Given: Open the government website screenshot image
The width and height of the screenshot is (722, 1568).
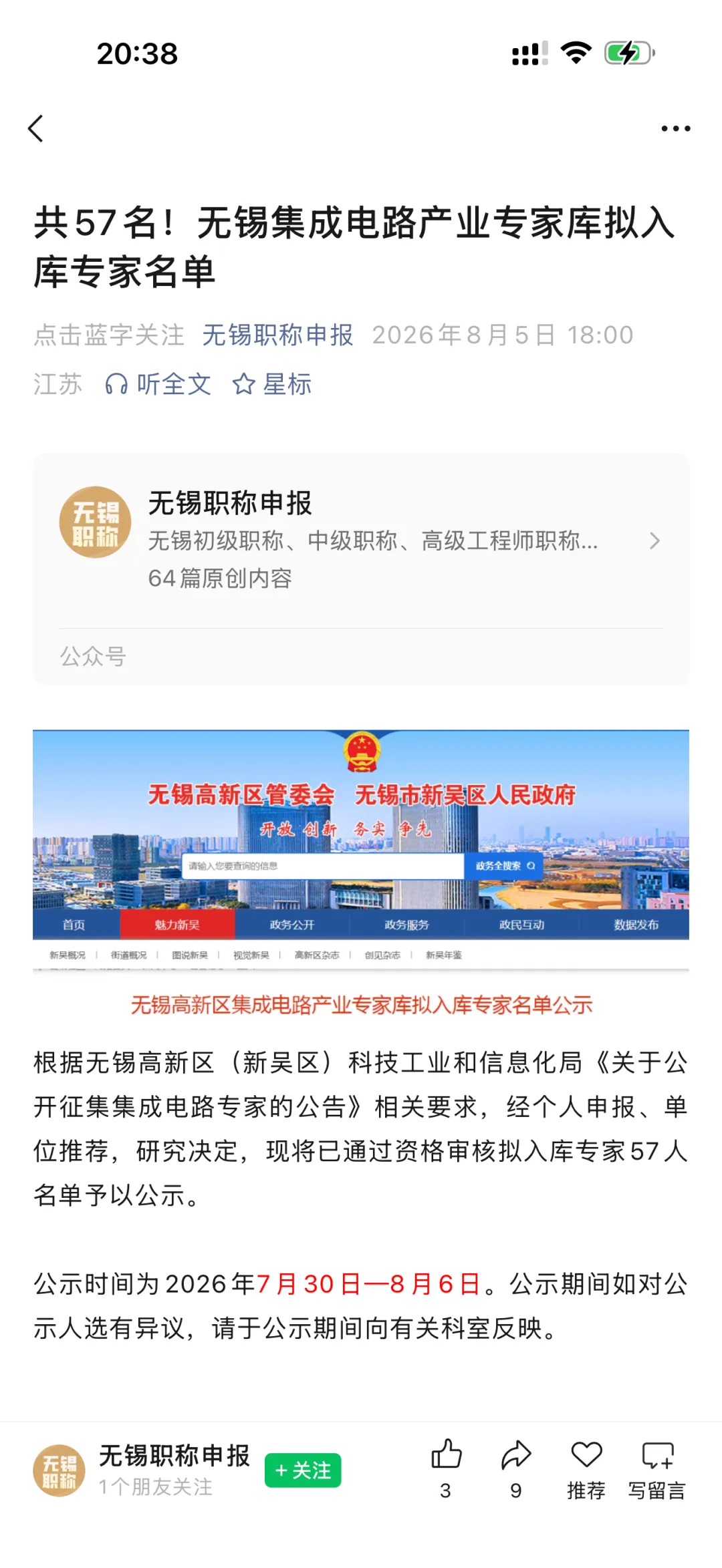Looking at the screenshot, I should click(361, 850).
